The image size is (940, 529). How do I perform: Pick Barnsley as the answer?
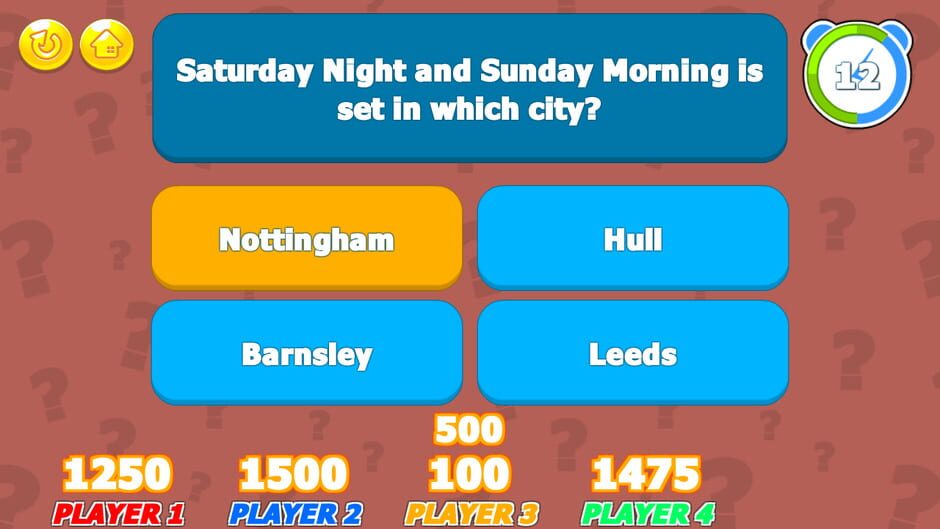(x=306, y=352)
